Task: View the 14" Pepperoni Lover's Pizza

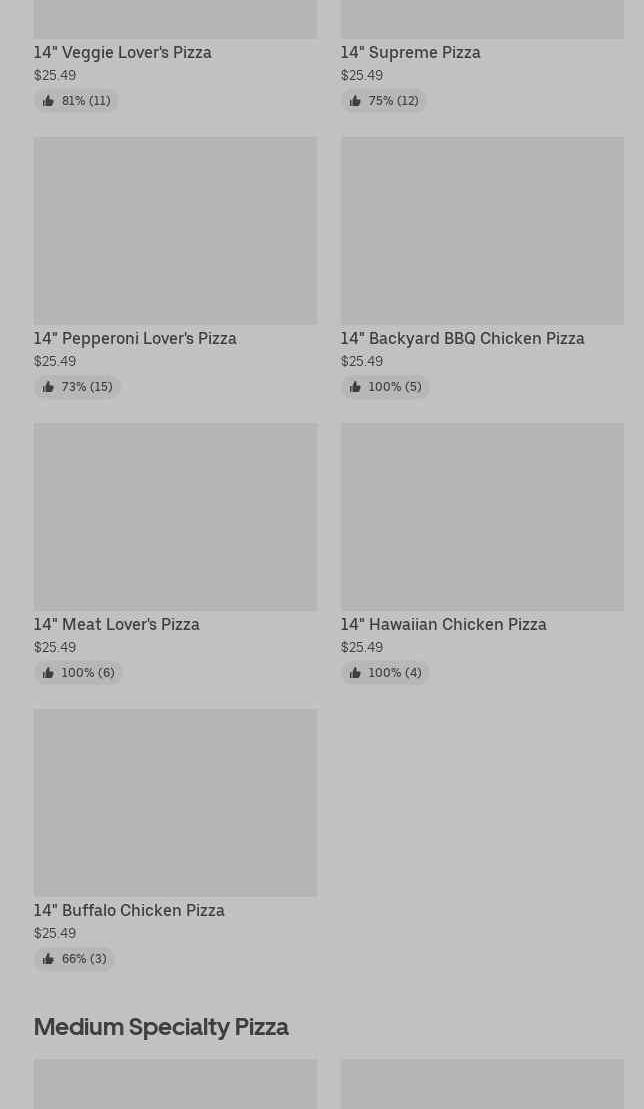Action: coord(175,267)
